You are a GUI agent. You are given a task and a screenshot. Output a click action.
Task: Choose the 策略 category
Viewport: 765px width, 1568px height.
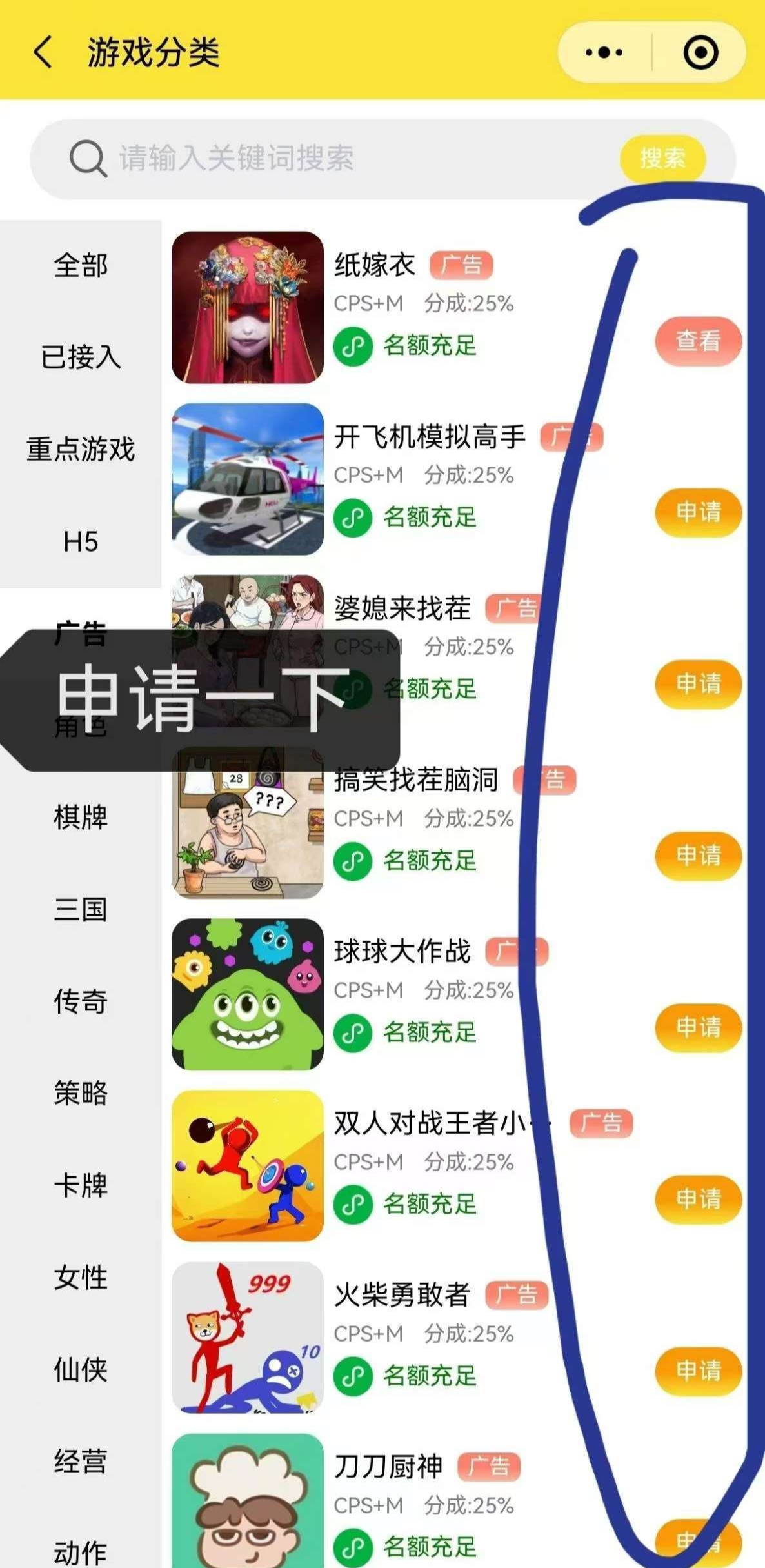[x=81, y=1093]
